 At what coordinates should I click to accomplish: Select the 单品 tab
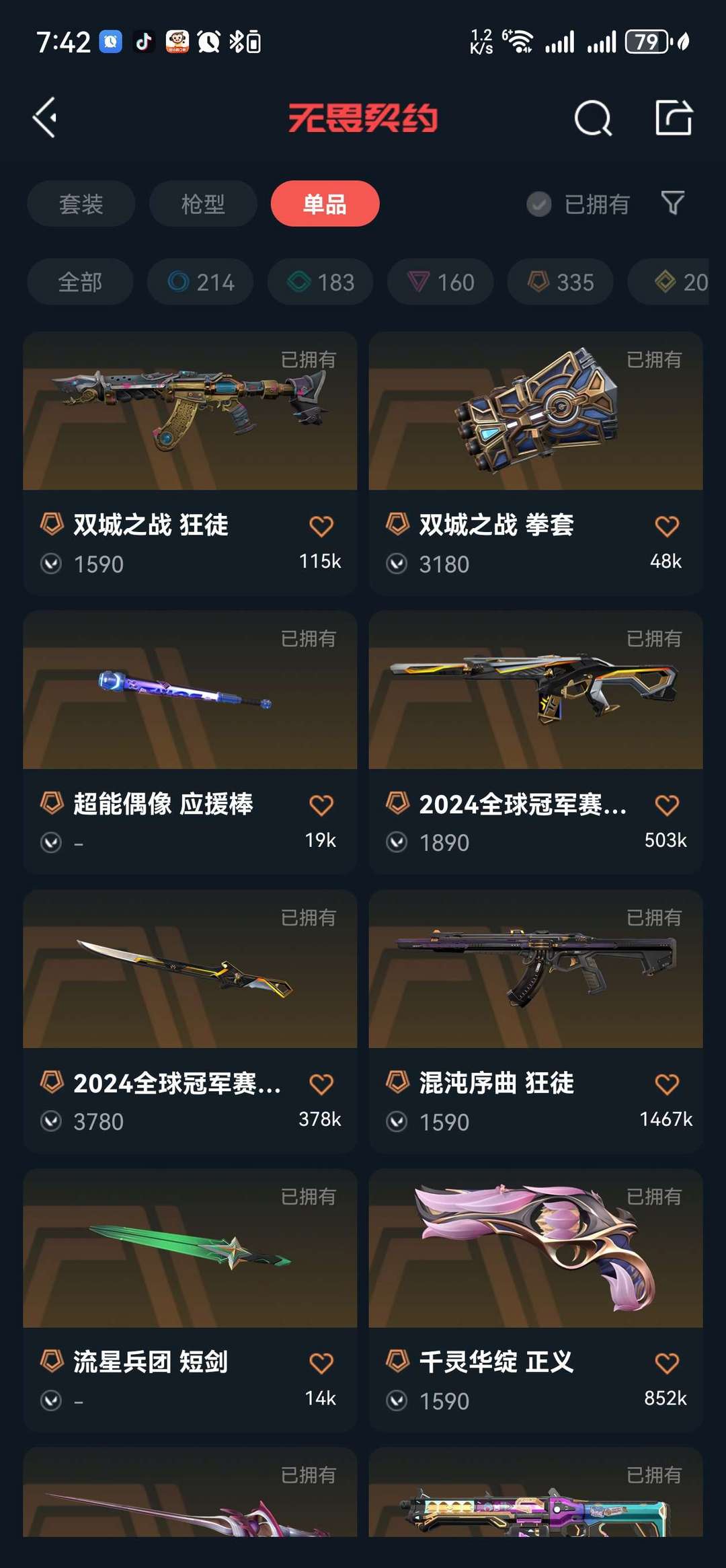coord(325,204)
